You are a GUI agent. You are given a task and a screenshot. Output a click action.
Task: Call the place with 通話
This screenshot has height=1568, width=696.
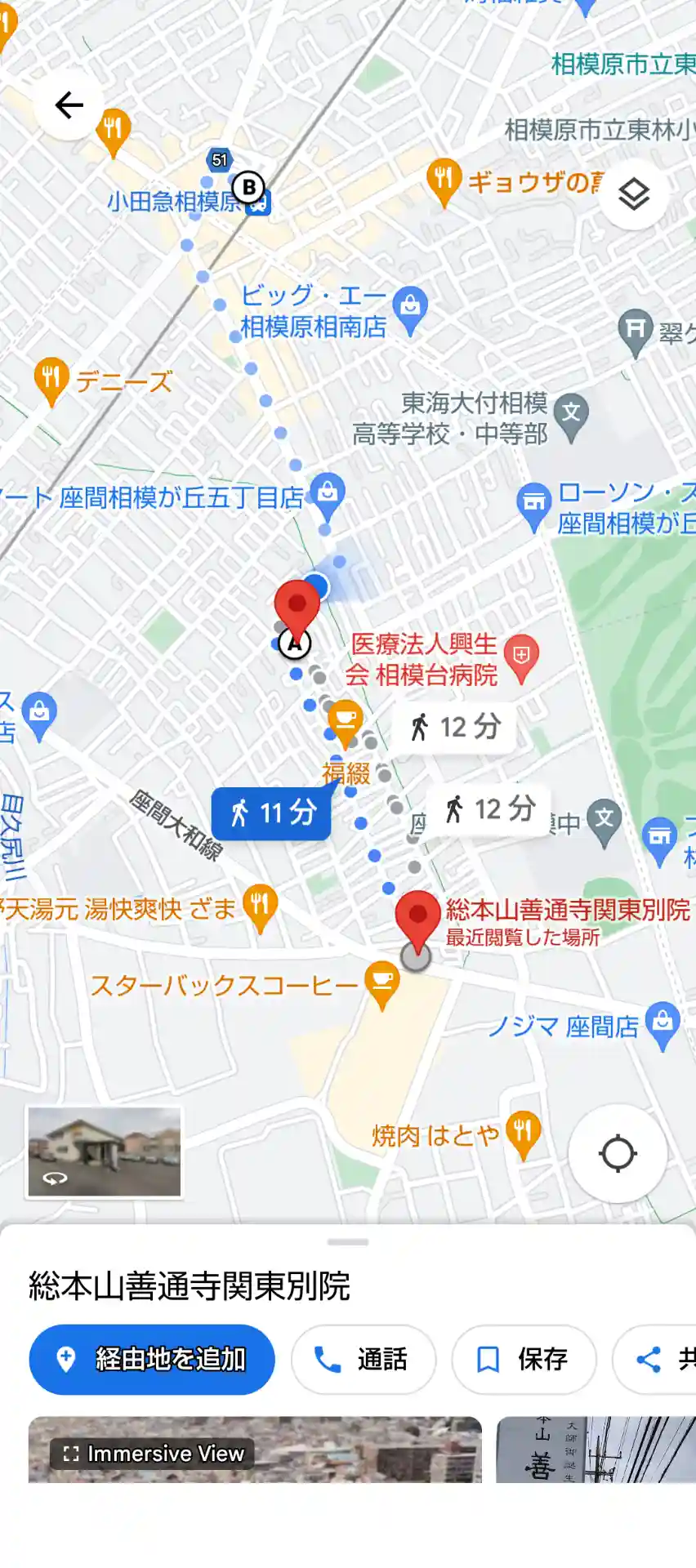click(363, 1359)
